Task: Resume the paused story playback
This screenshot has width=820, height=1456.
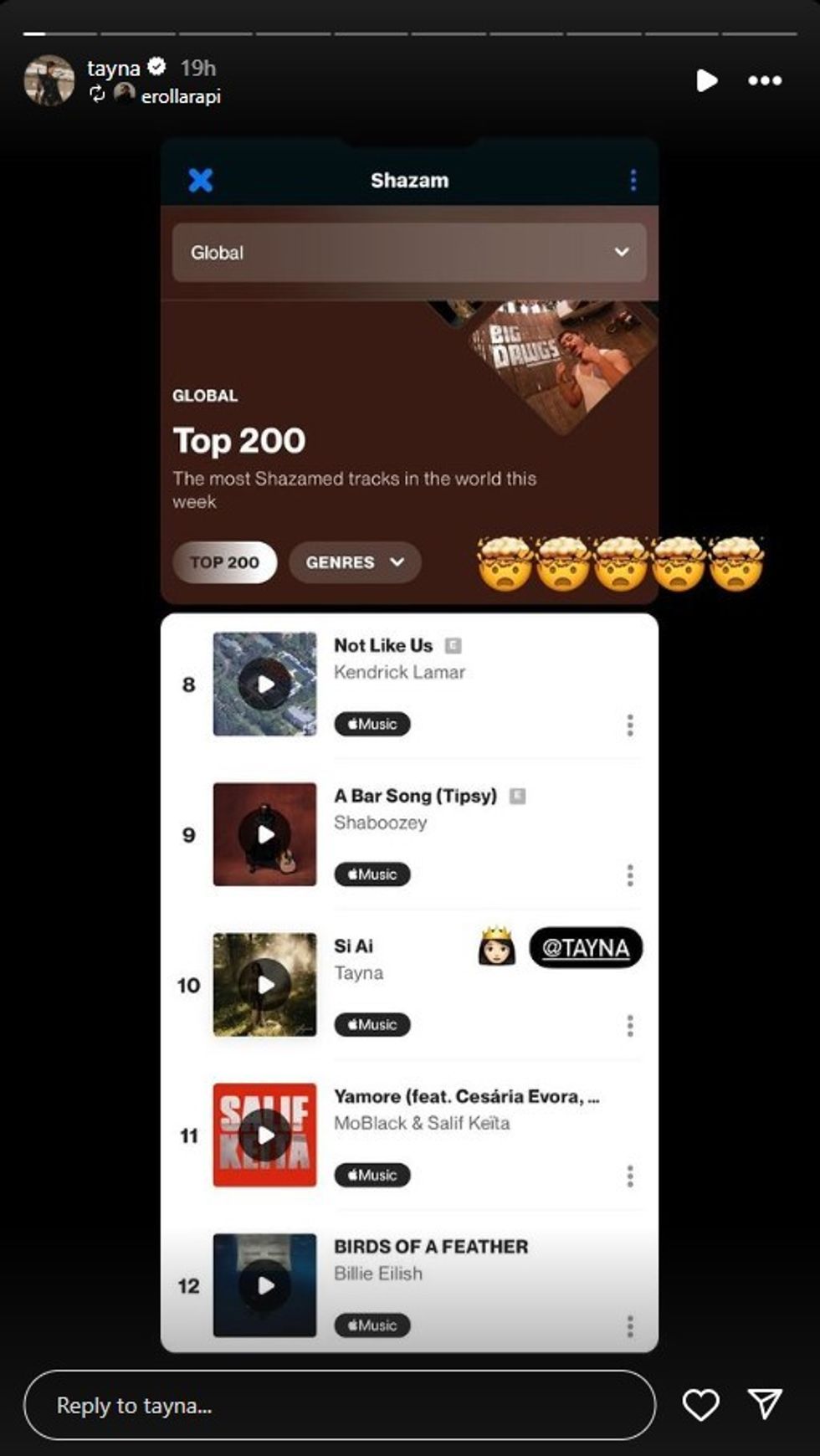Action: click(706, 80)
